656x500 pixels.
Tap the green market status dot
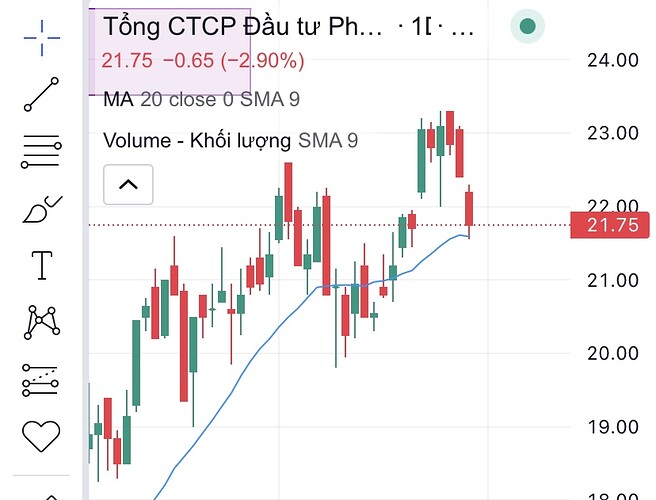528,27
